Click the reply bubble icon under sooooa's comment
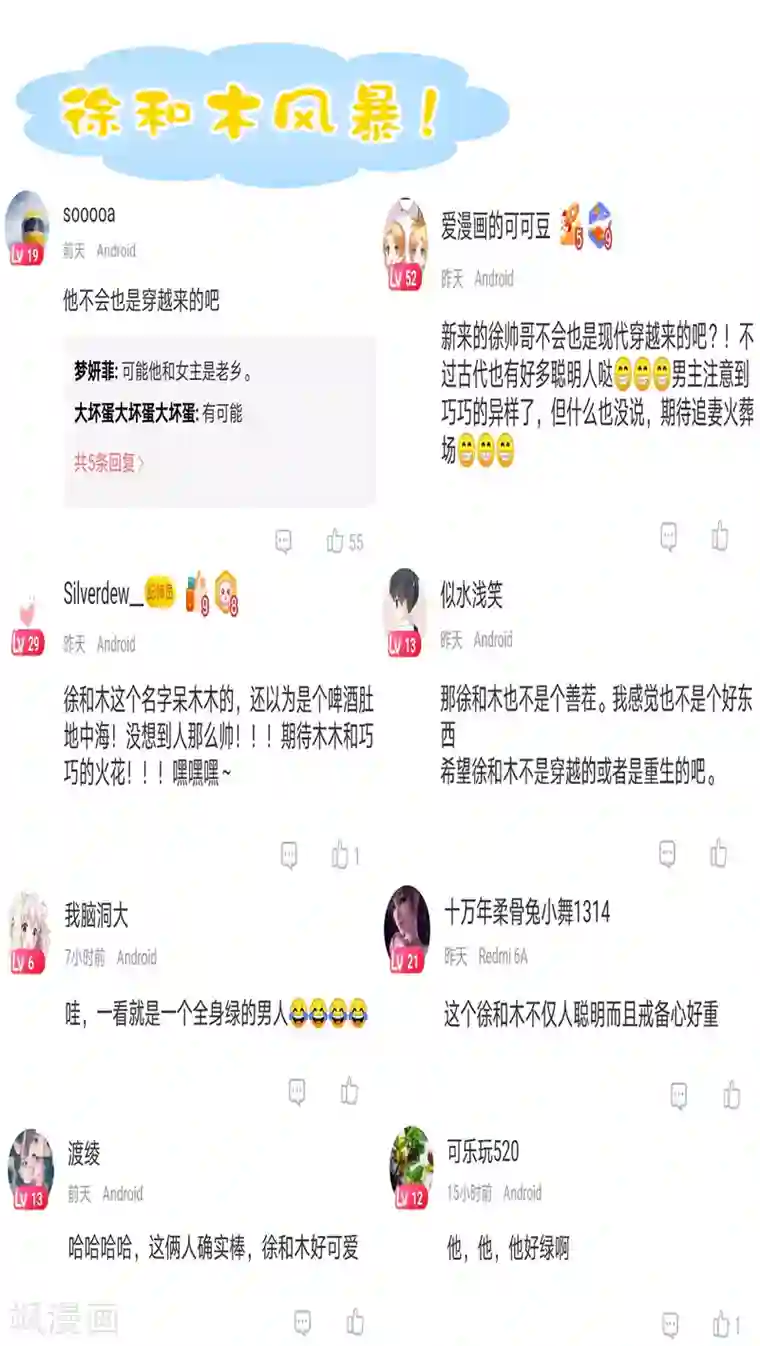This screenshot has height=1346, width=760. tap(286, 541)
